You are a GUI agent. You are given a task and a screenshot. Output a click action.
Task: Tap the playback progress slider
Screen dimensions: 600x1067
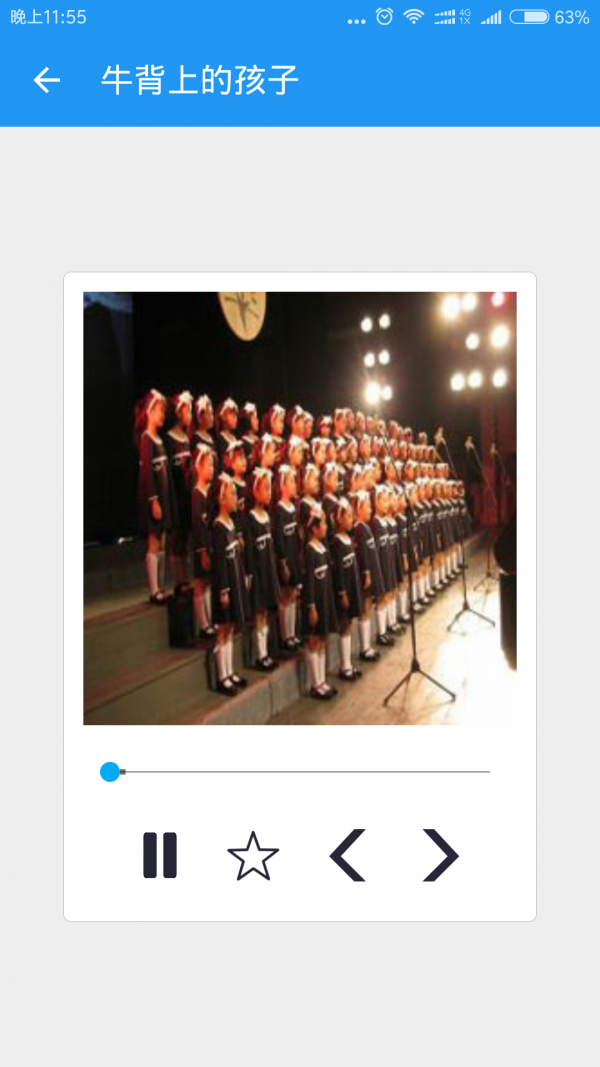(x=300, y=772)
